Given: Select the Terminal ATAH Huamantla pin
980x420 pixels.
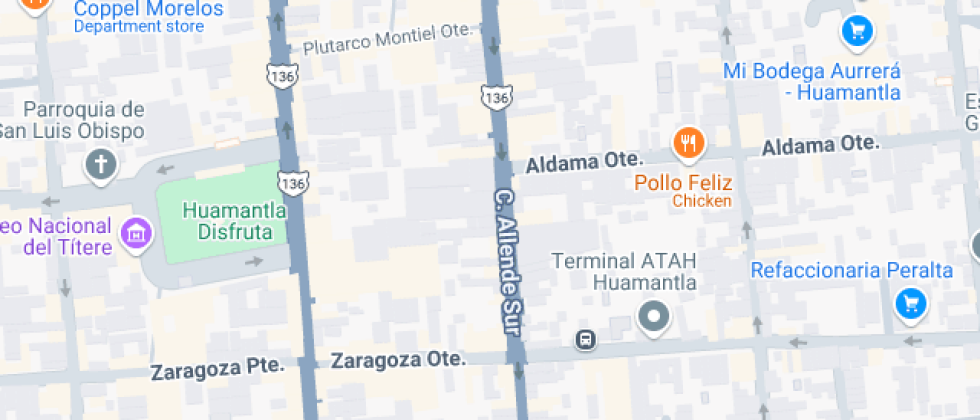Looking at the screenshot, I should point(654,317).
